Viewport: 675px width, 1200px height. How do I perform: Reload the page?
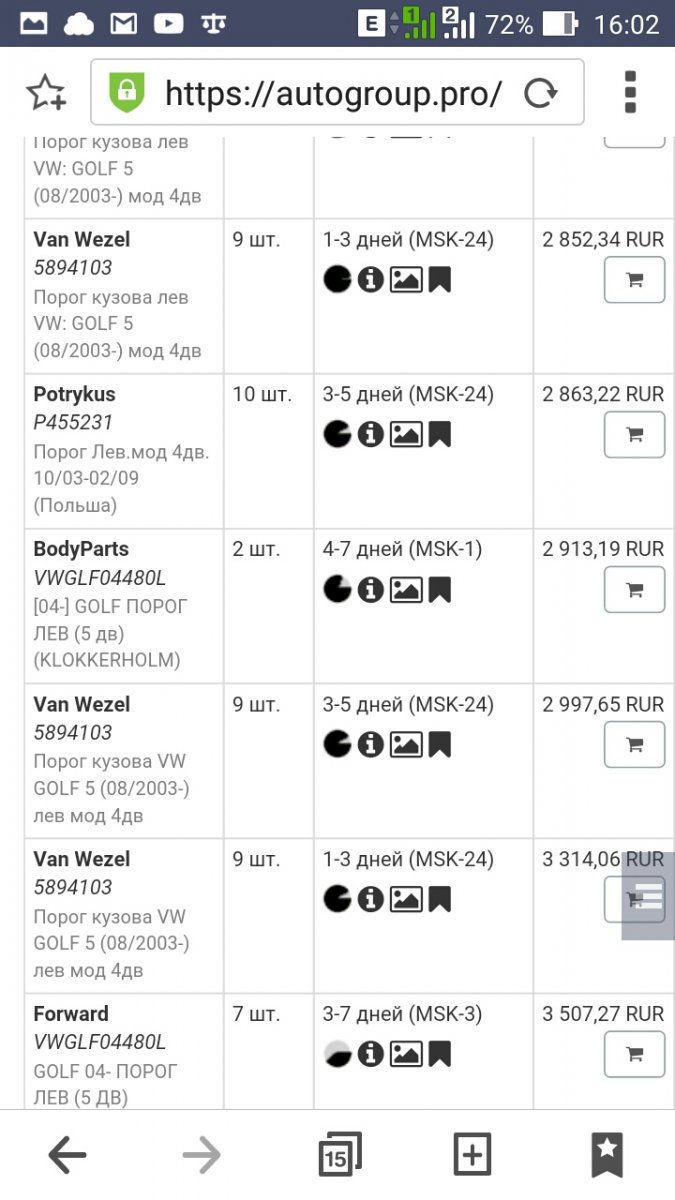[541, 93]
